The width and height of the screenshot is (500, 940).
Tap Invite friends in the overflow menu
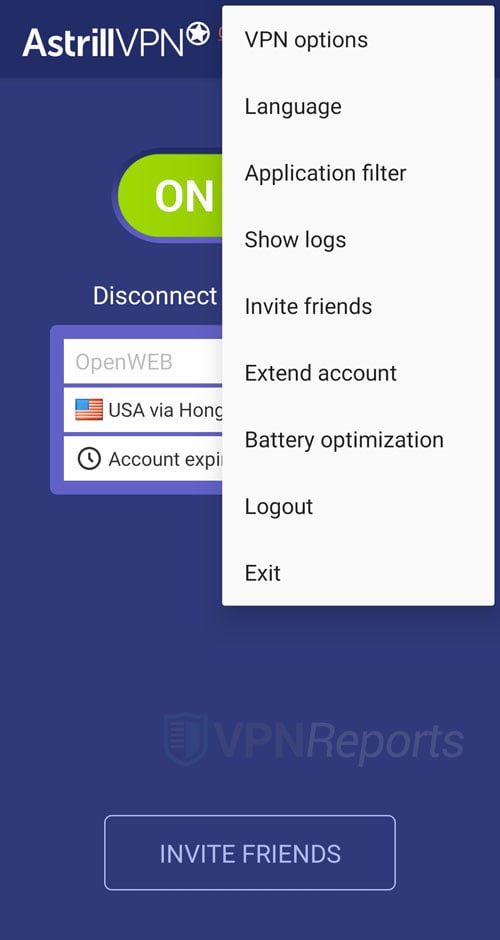(x=358, y=306)
